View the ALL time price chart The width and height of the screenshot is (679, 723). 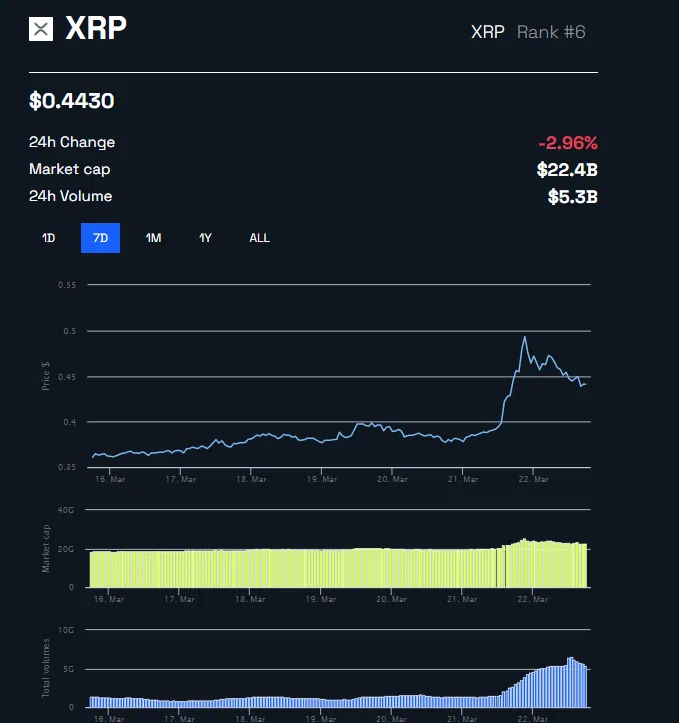point(259,238)
